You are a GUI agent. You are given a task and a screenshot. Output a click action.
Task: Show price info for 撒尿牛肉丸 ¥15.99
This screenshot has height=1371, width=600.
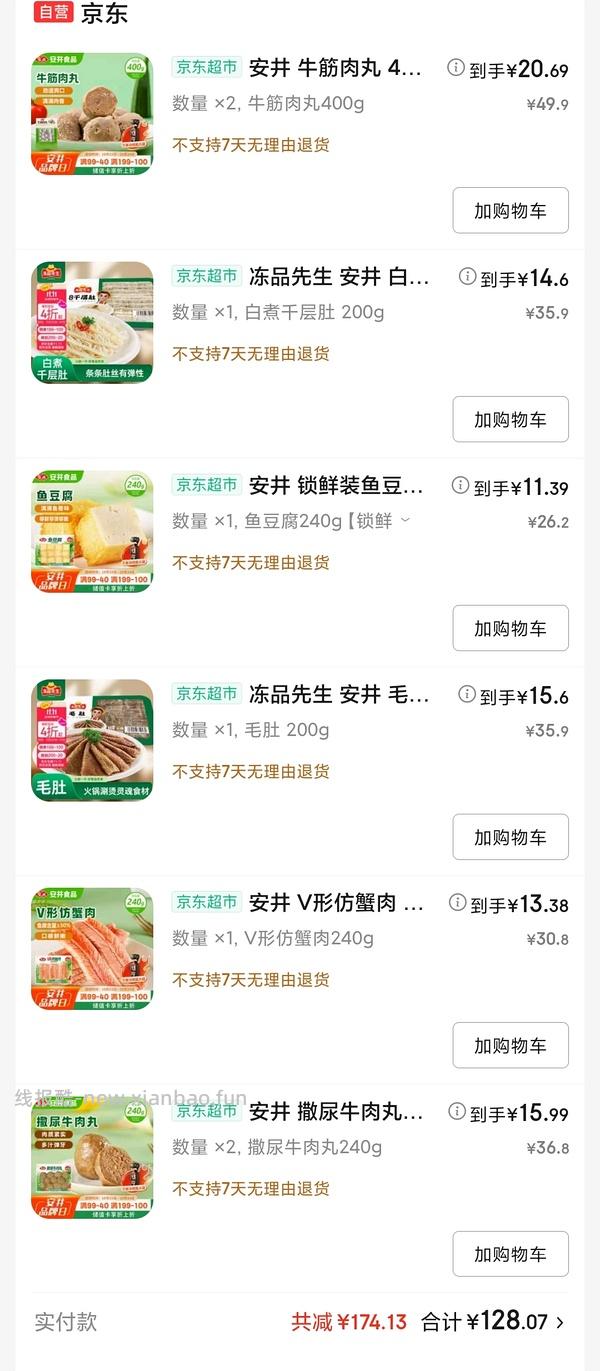[457, 1112]
